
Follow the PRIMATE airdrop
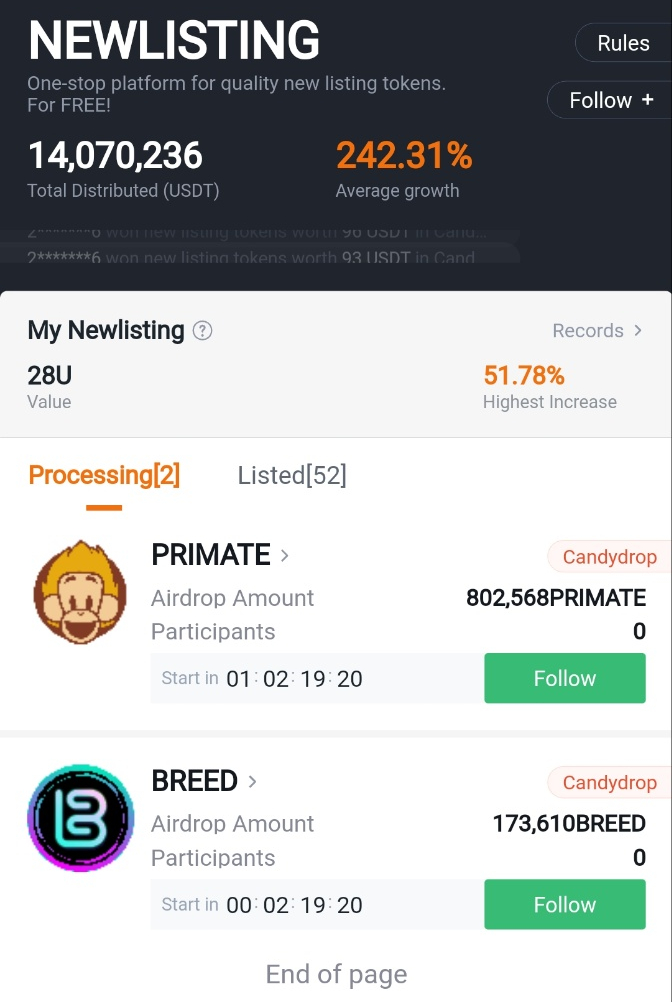564,679
